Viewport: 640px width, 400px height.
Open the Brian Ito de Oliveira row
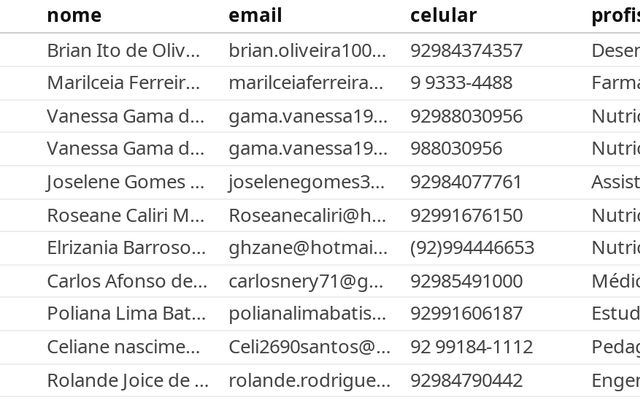pyautogui.click(x=124, y=50)
